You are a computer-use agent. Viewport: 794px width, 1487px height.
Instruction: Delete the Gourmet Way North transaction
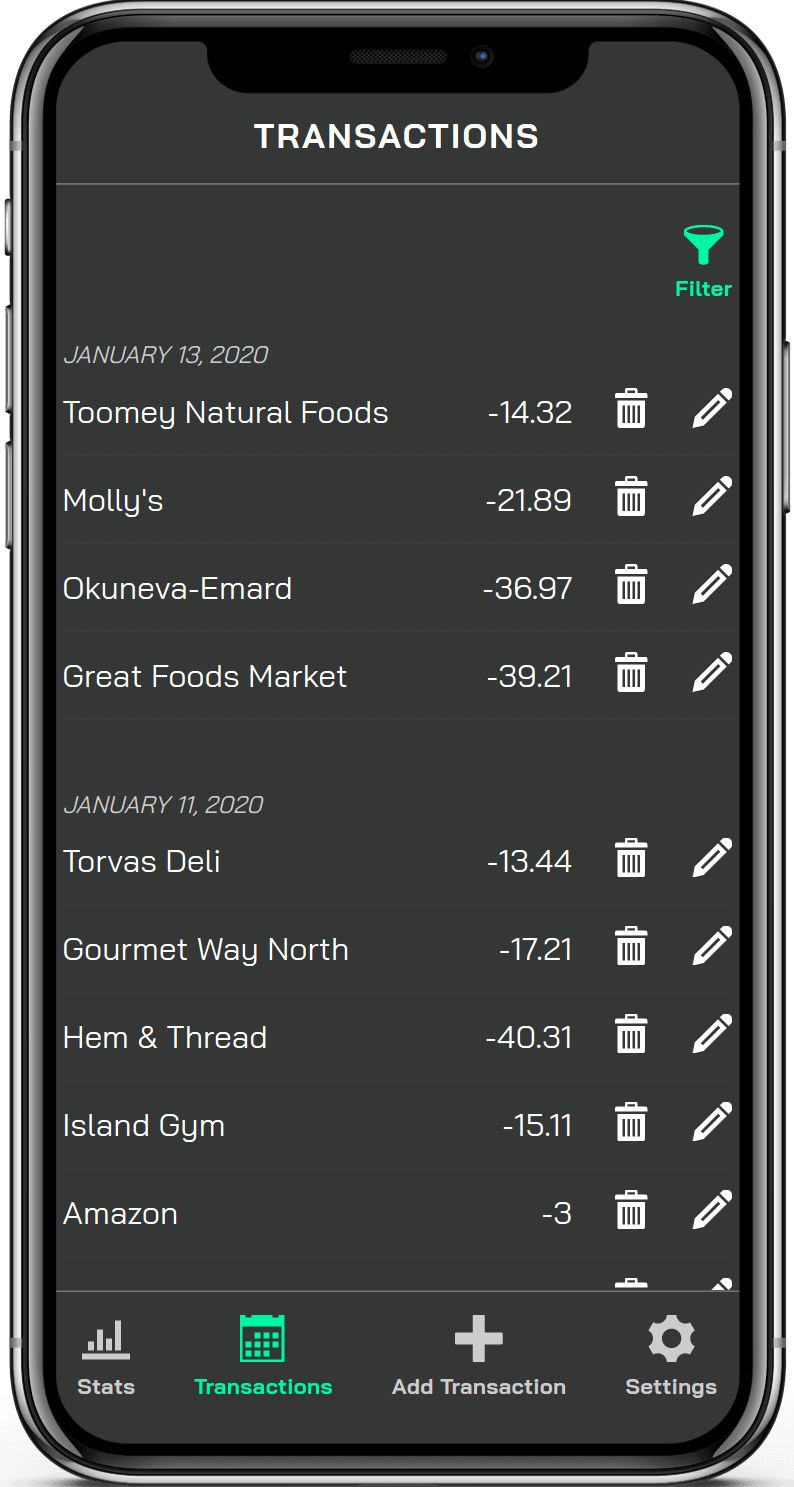(x=631, y=946)
